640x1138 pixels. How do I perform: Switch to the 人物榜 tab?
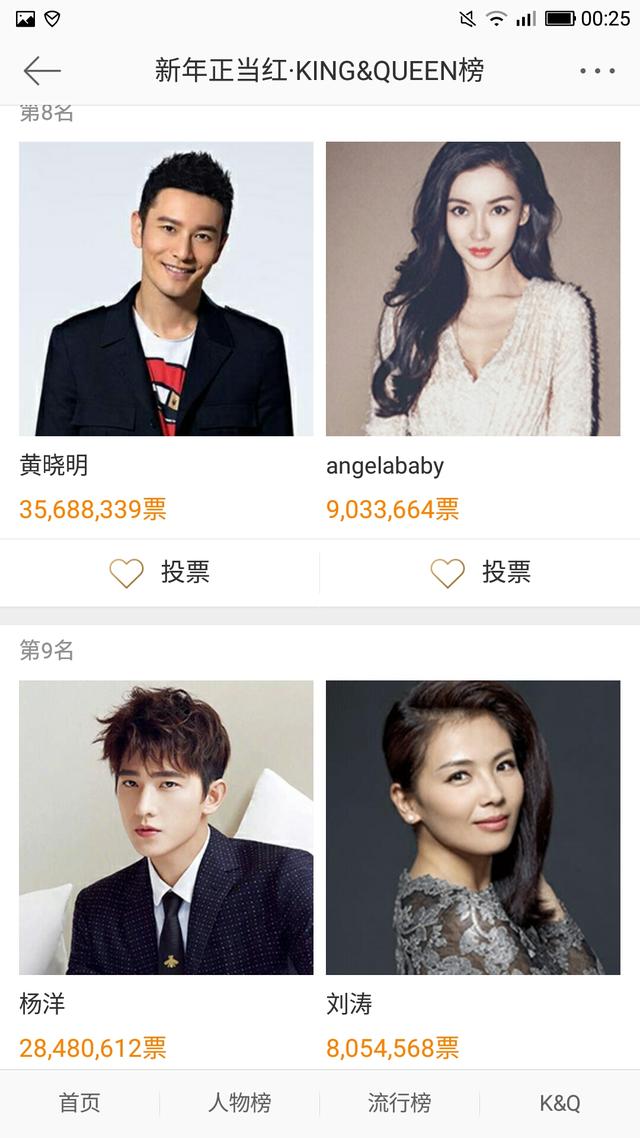coord(240,1103)
